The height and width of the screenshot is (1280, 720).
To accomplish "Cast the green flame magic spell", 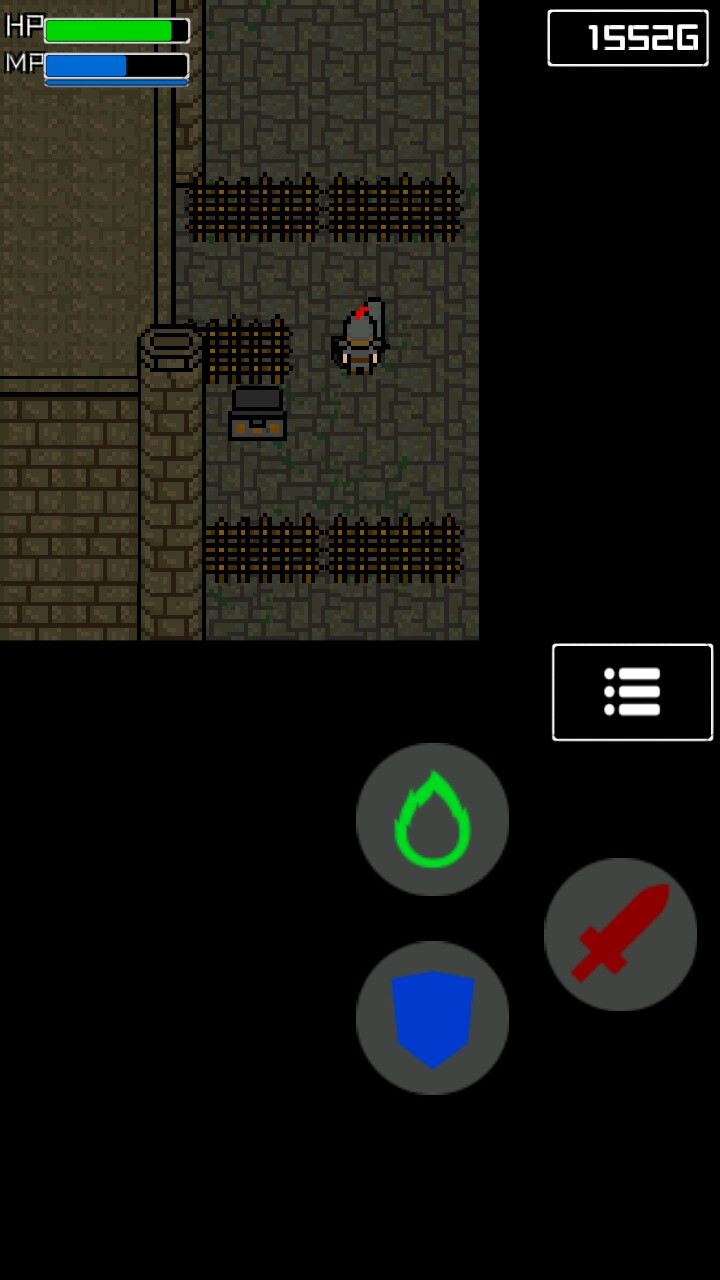I will coord(432,819).
